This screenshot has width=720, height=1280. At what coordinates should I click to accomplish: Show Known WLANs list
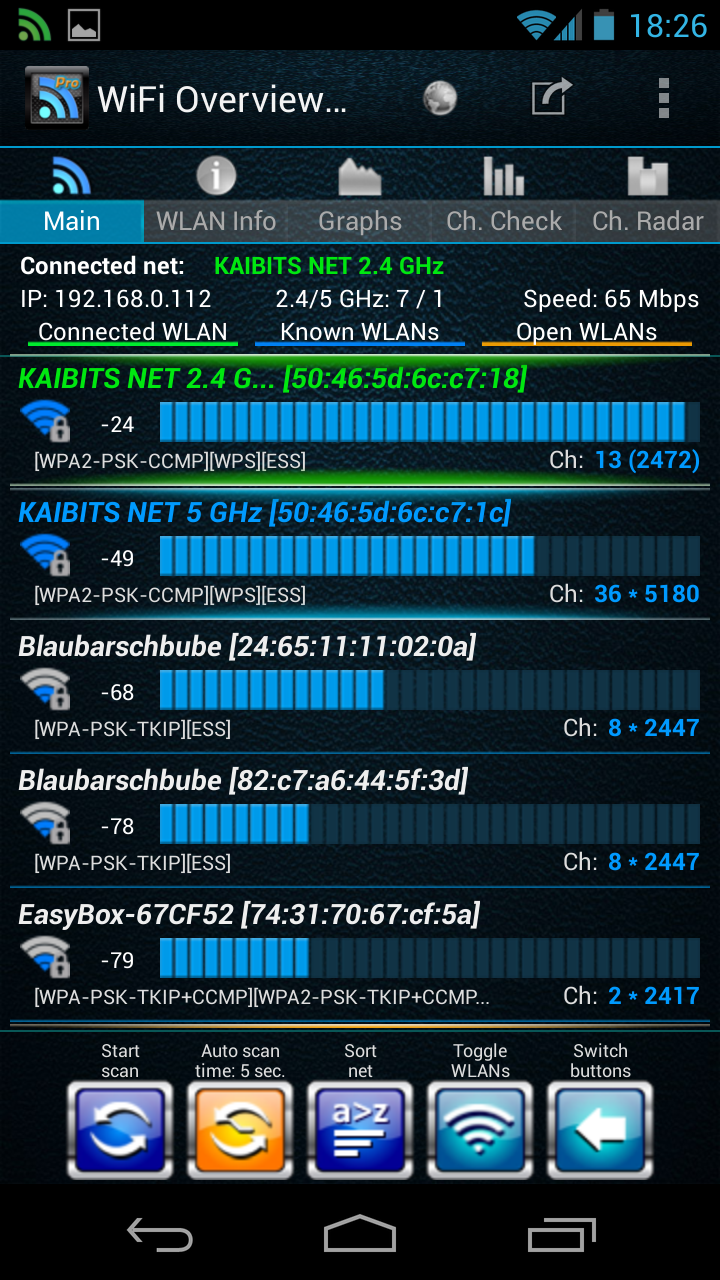click(360, 331)
